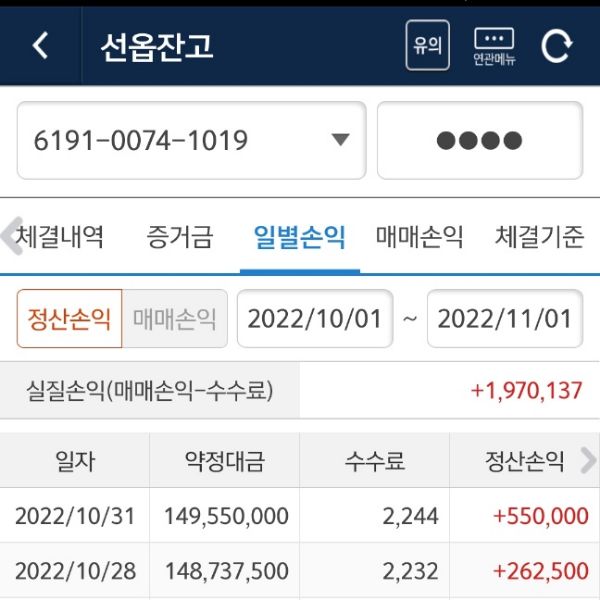Switch to the 증거금 tab
Viewport: 600px width, 600px height.
[180, 237]
